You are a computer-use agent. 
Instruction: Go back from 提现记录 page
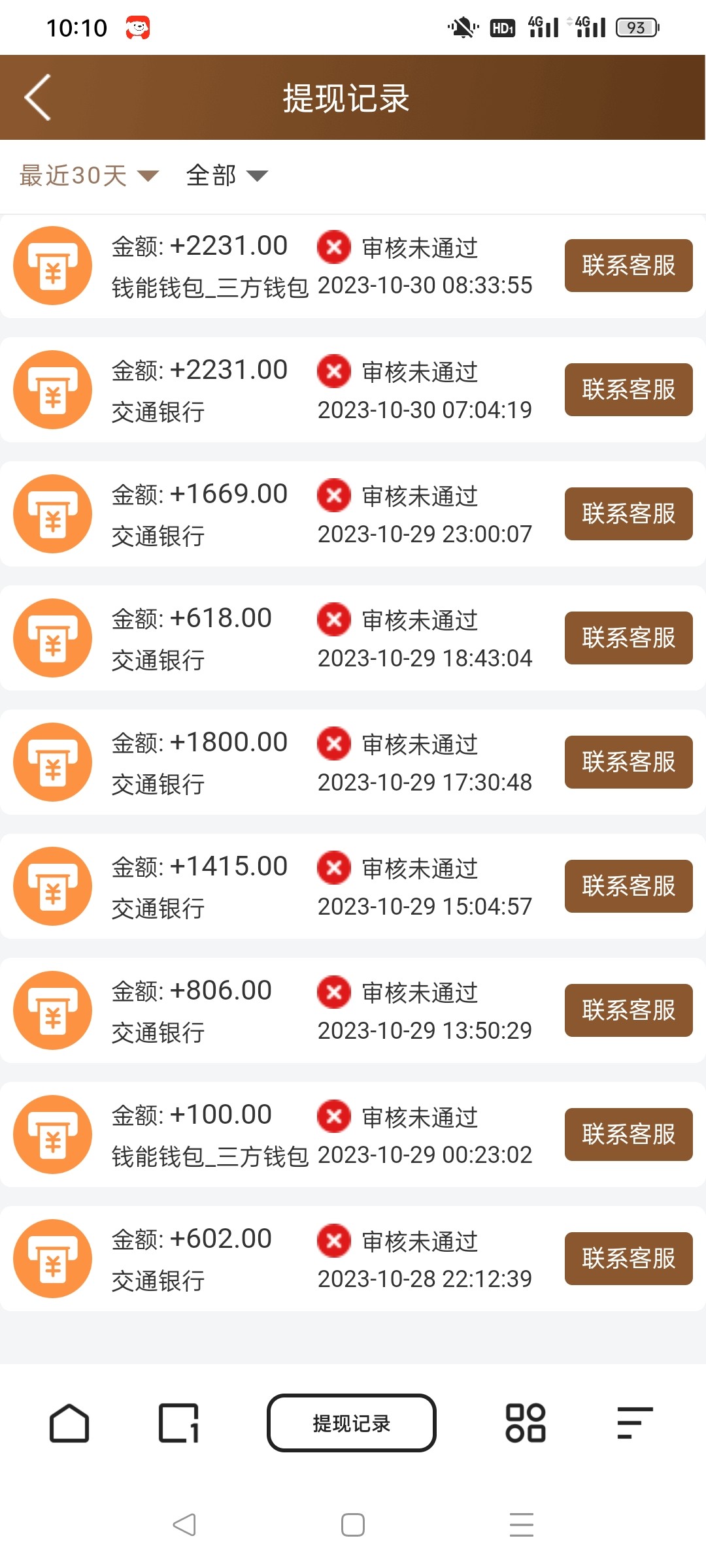(38, 98)
